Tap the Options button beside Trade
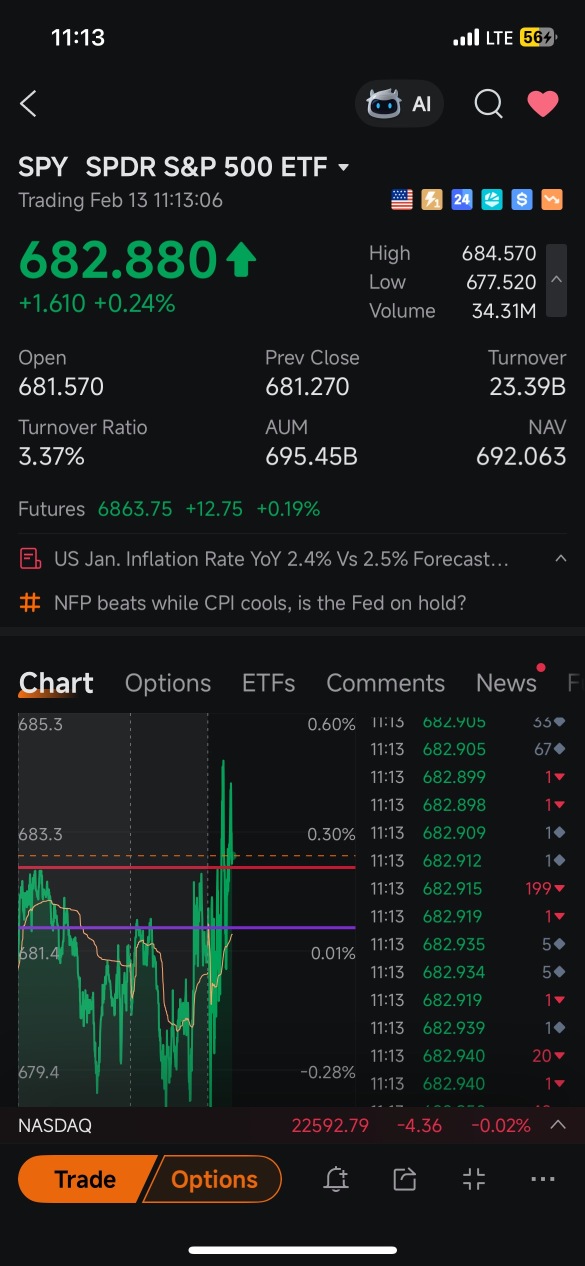Viewport: 585px width, 1266px height. tap(214, 1180)
